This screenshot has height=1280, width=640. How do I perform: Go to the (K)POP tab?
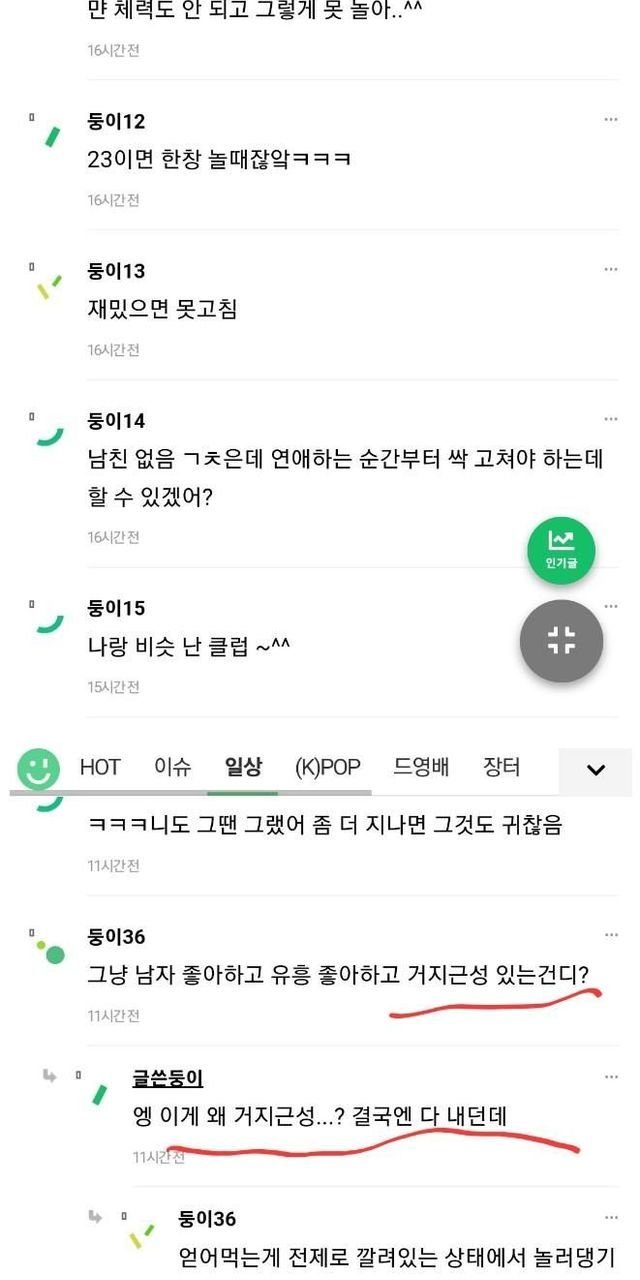[x=328, y=768]
